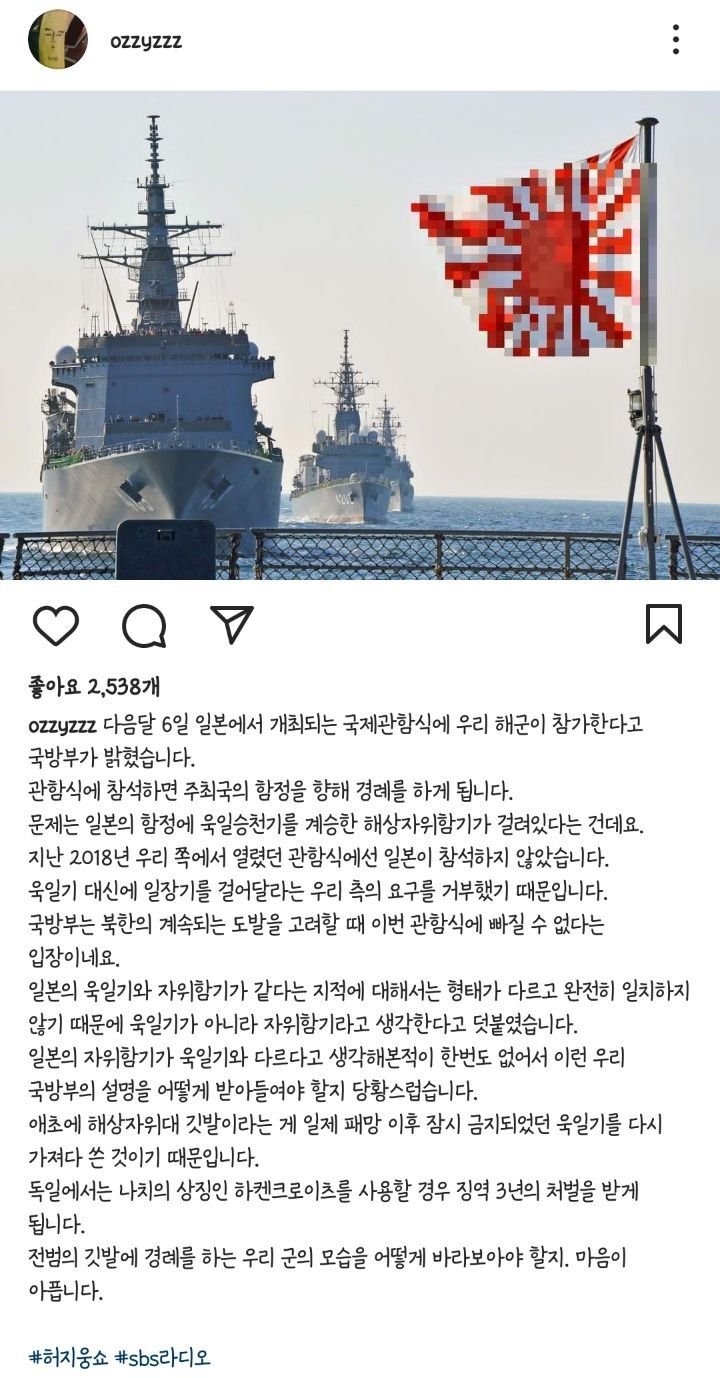Open the #sbs라디오 hashtag
The width and height of the screenshot is (720, 1378).
(164, 1357)
